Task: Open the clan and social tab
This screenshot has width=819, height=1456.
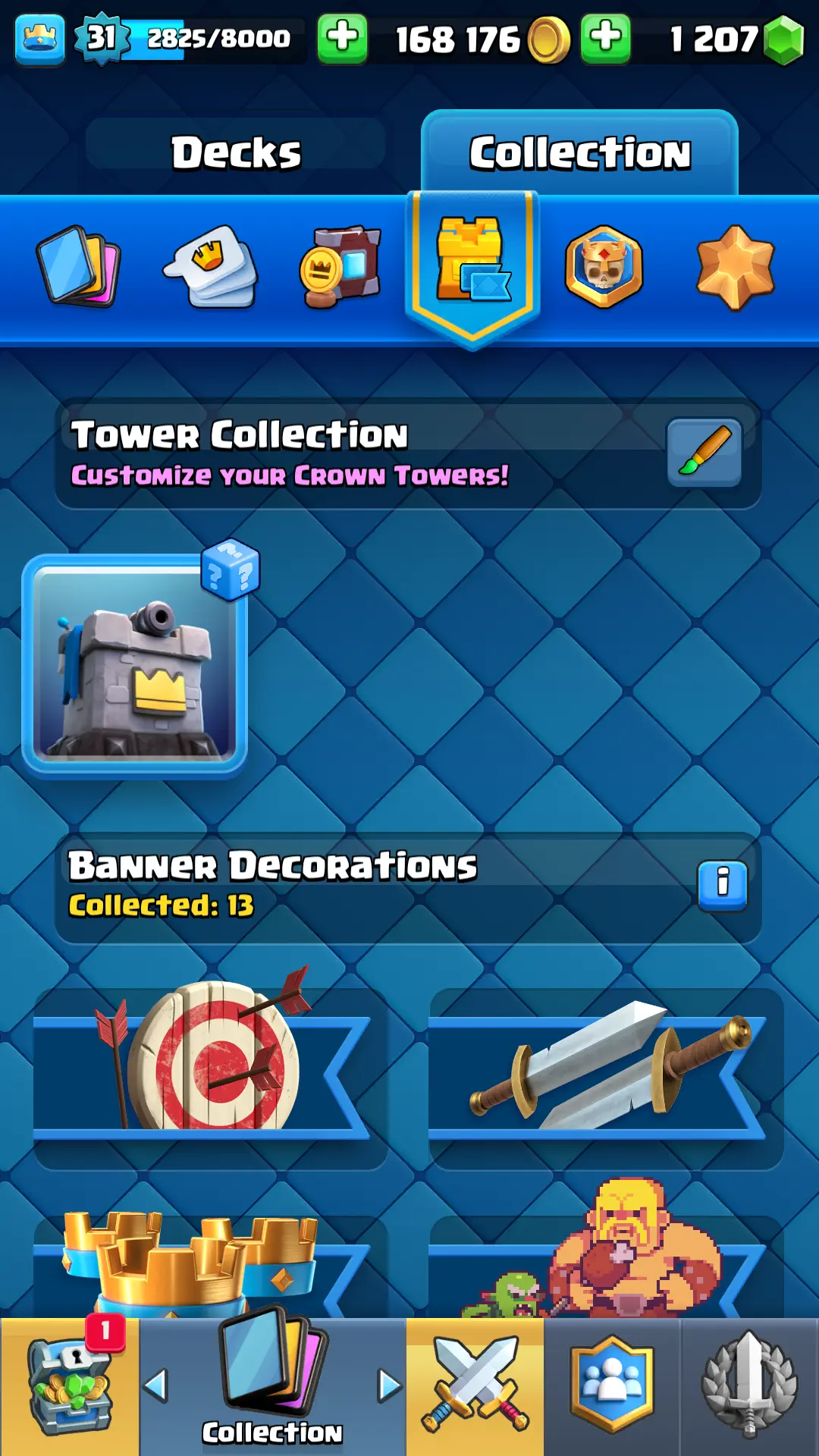Action: [612, 1386]
